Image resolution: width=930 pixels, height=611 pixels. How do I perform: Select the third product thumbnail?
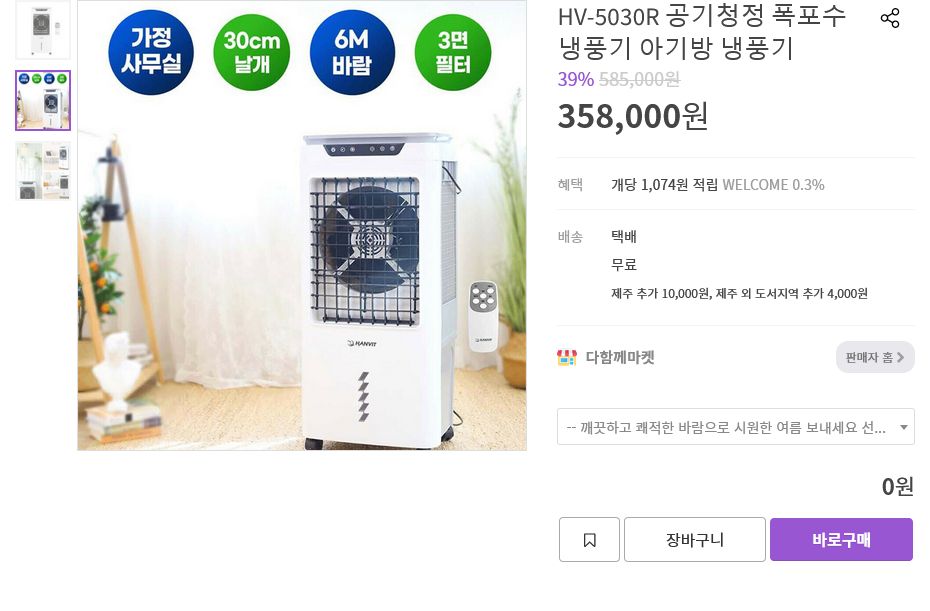(43, 171)
